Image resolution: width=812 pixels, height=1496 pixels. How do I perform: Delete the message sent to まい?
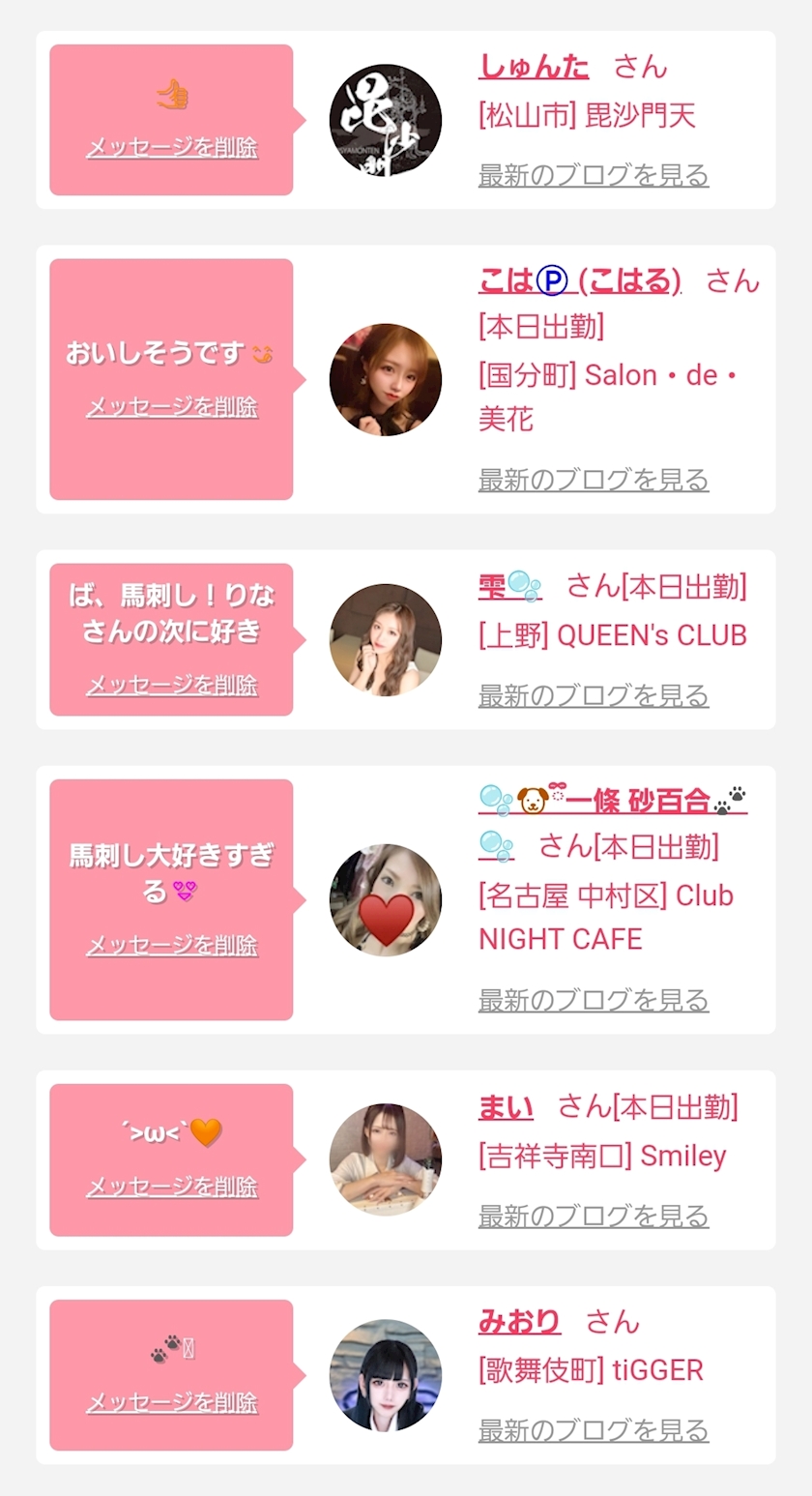pos(172,1187)
